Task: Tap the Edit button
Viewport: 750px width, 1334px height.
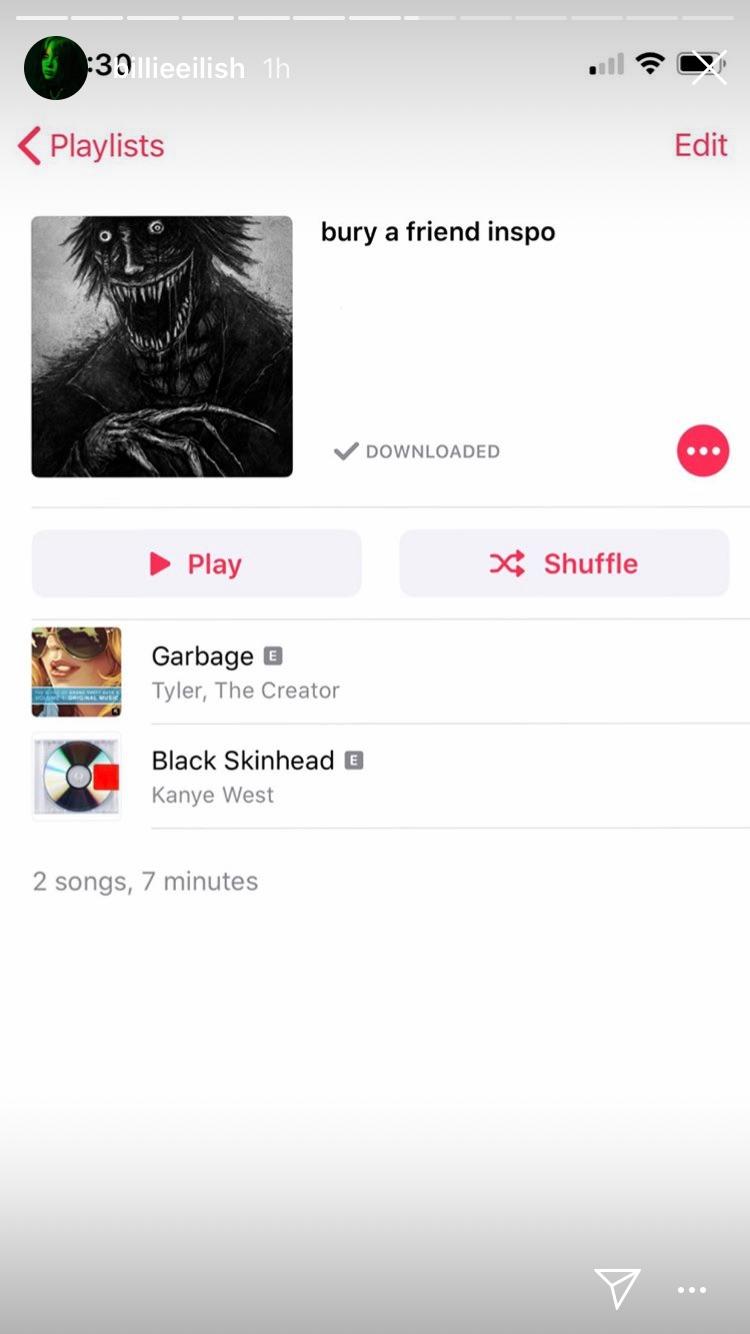Action: click(700, 145)
